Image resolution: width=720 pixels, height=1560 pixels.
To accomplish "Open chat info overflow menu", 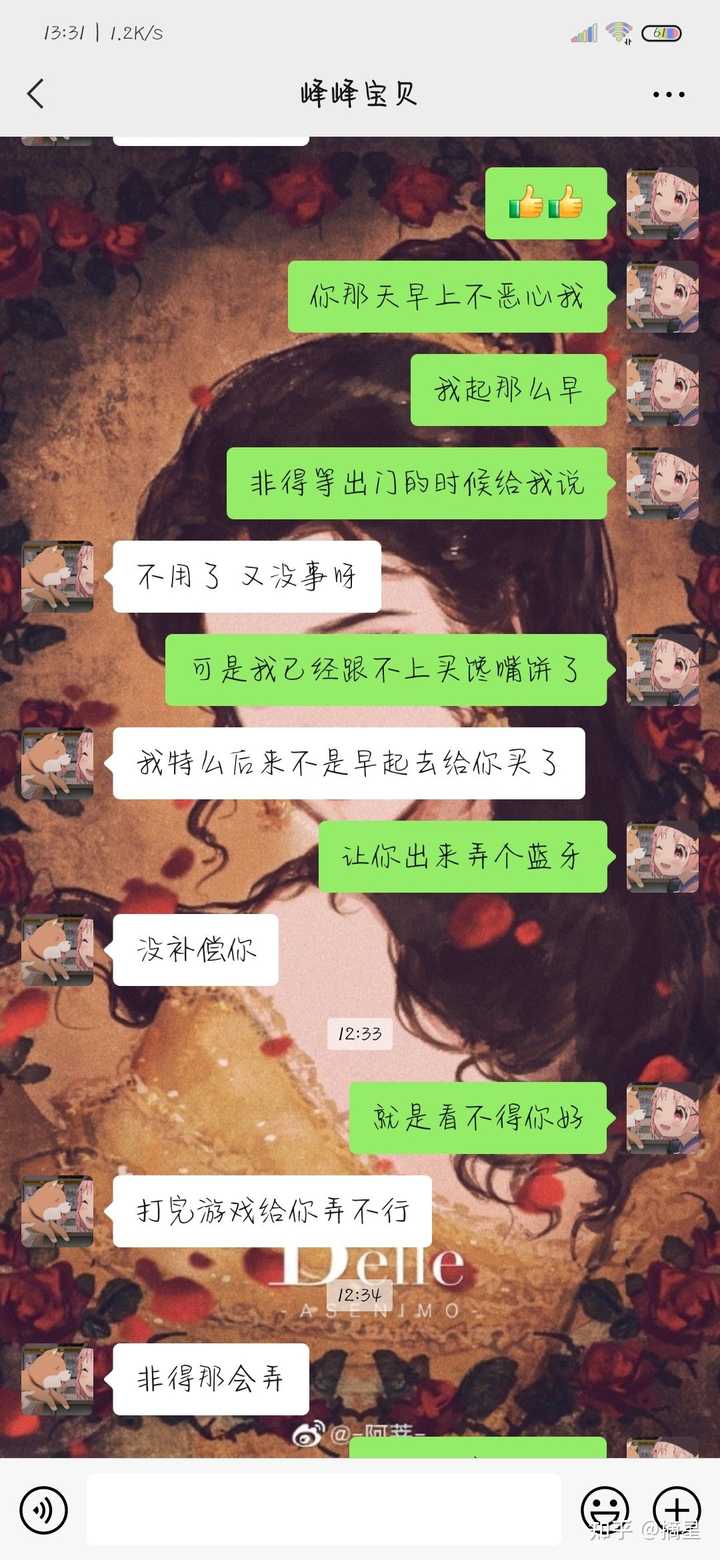I will pos(668,95).
